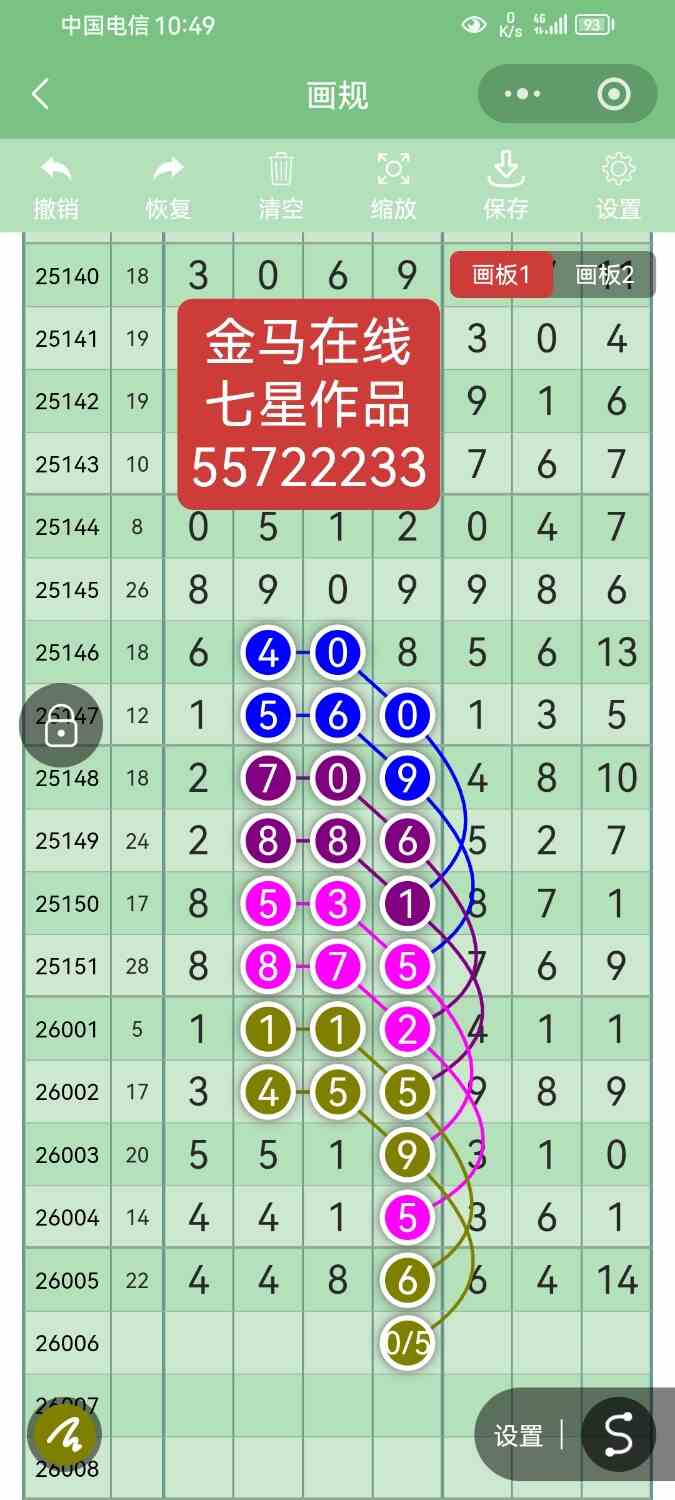Open the 设置 gear in the toolbar
Image resolution: width=675 pixels, height=1500 pixels.
618,187
